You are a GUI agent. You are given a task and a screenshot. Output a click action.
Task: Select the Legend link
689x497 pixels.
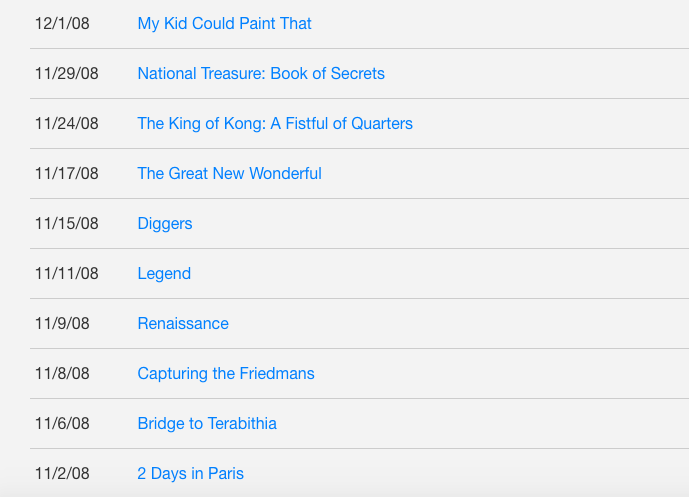164,273
